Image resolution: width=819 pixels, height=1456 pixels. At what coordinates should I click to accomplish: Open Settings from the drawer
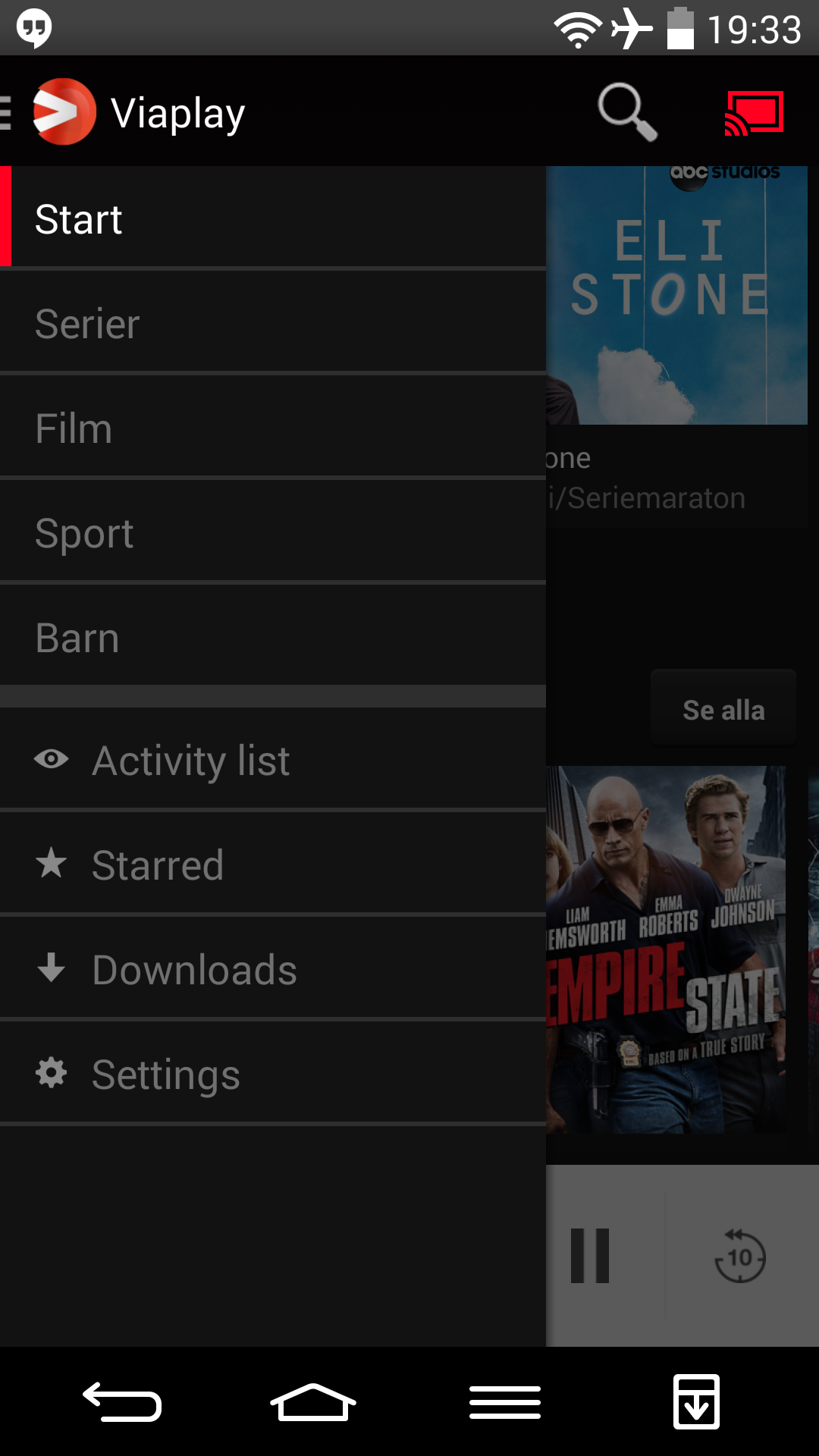pyautogui.click(x=273, y=1074)
